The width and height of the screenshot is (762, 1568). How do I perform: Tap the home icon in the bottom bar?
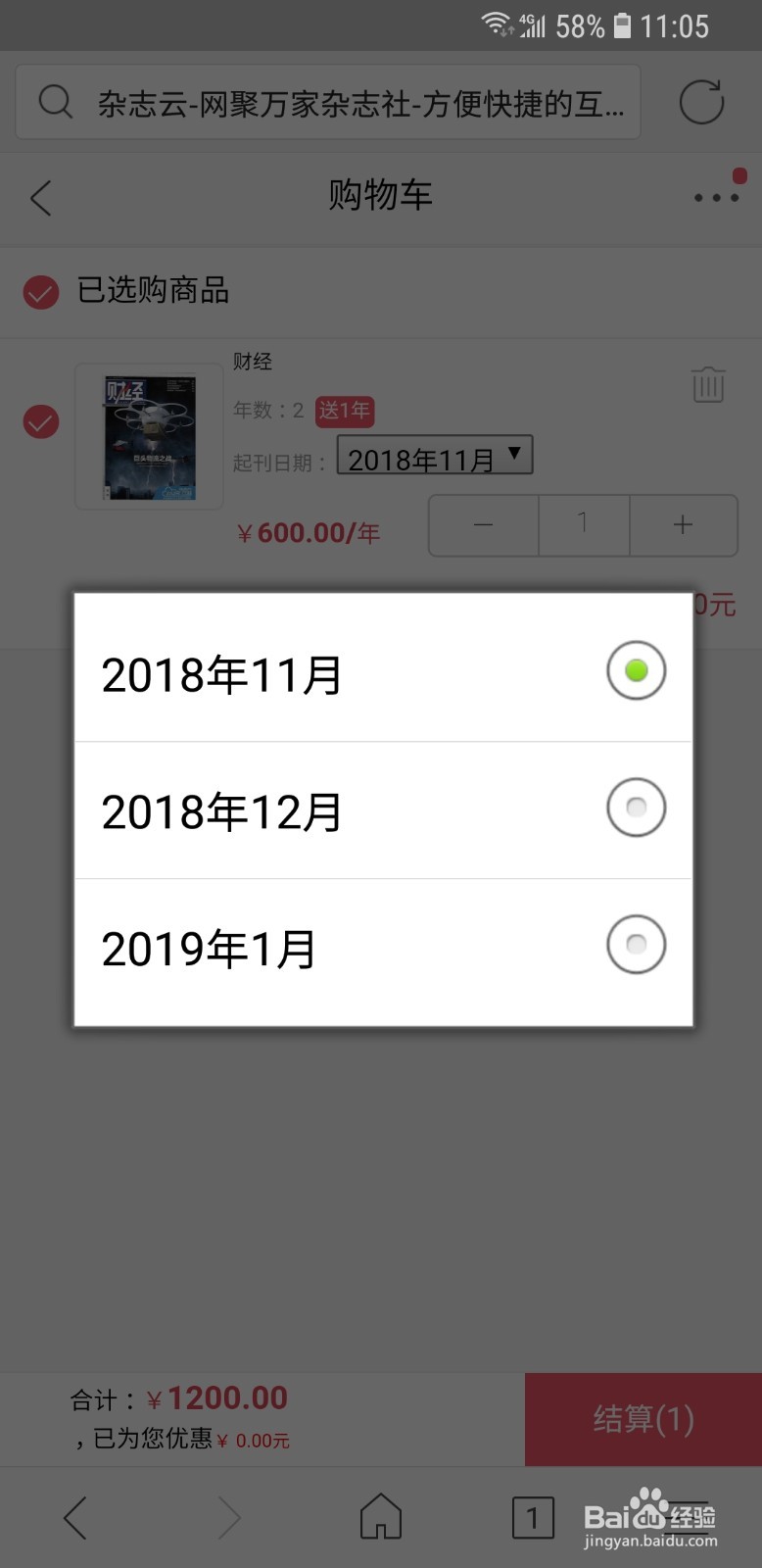(380, 1516)
